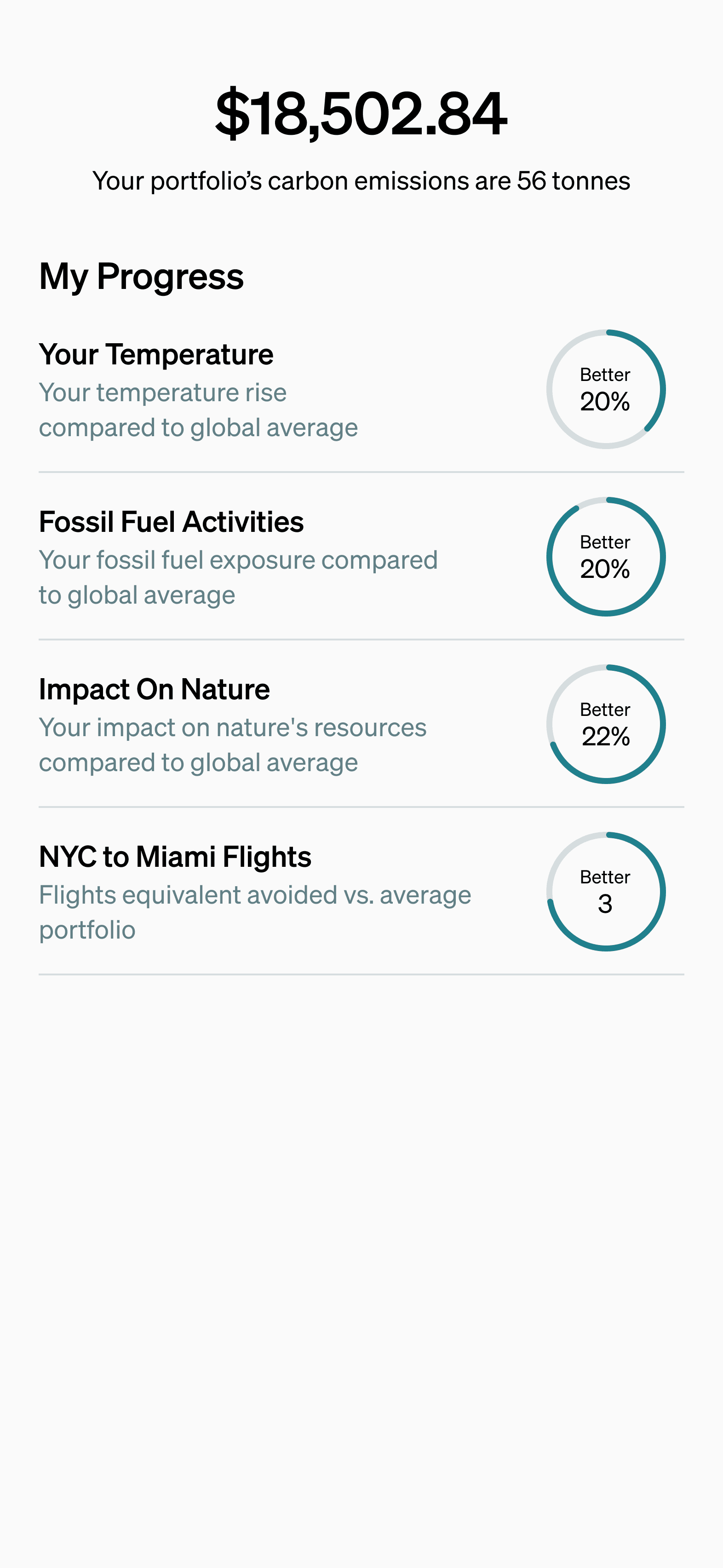Open the Fossil Fuel Activities row
This screenshot has height=1568, width=723.
(x=361, y=556)
